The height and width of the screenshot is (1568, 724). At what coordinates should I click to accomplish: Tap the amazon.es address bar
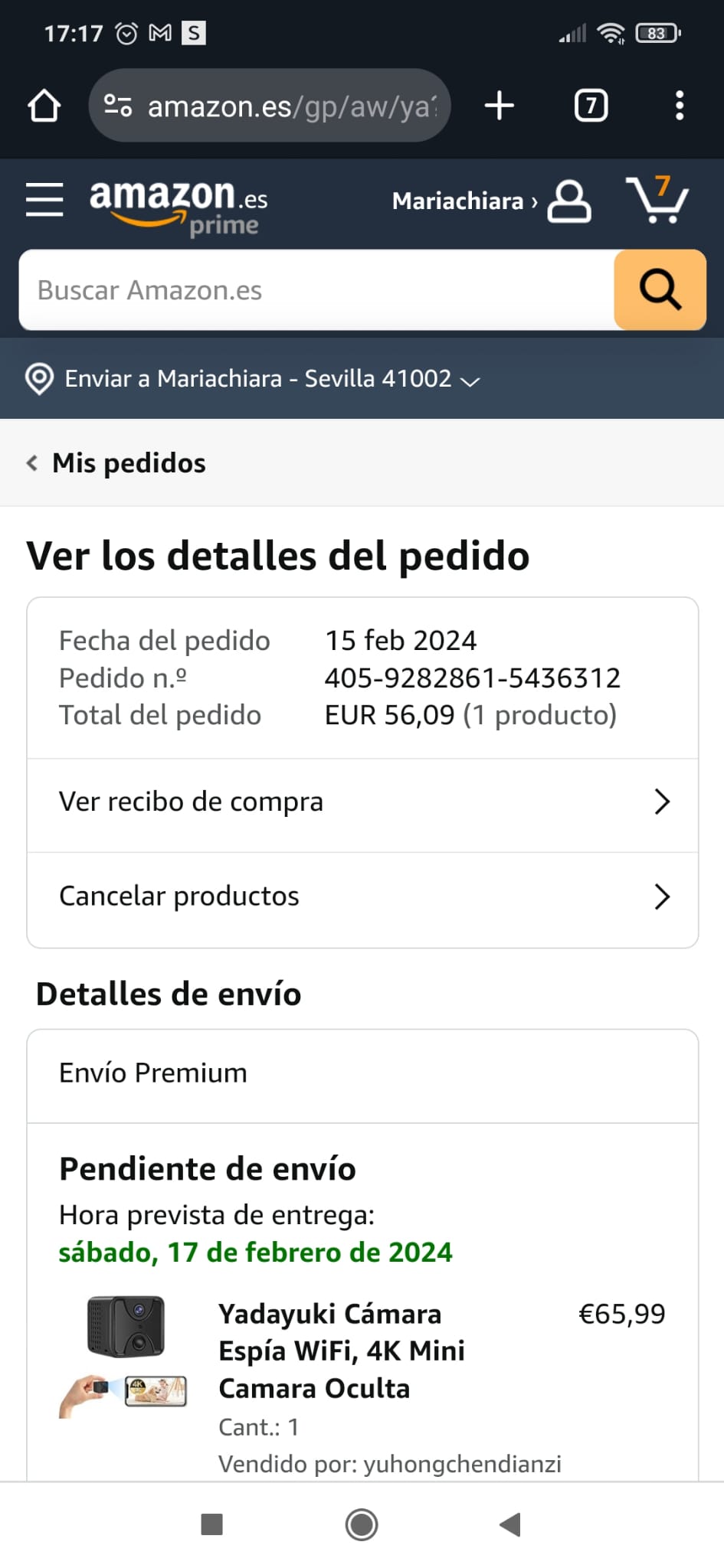pyautogui.click(x=270, y=106)
